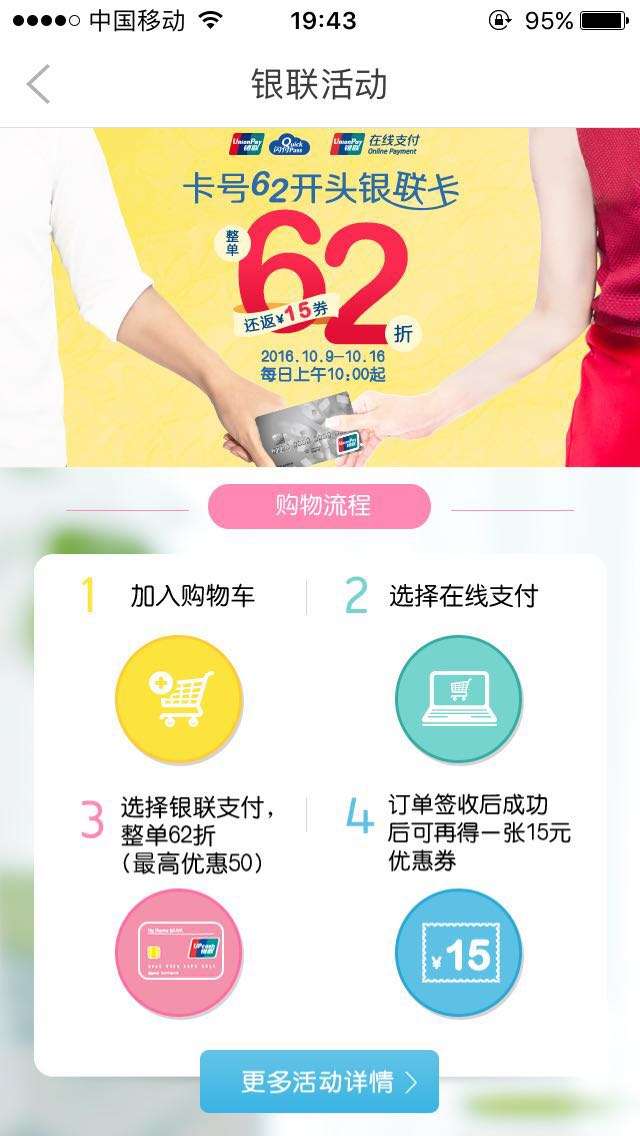Go back from 银联活动 page

click(38, 84)
